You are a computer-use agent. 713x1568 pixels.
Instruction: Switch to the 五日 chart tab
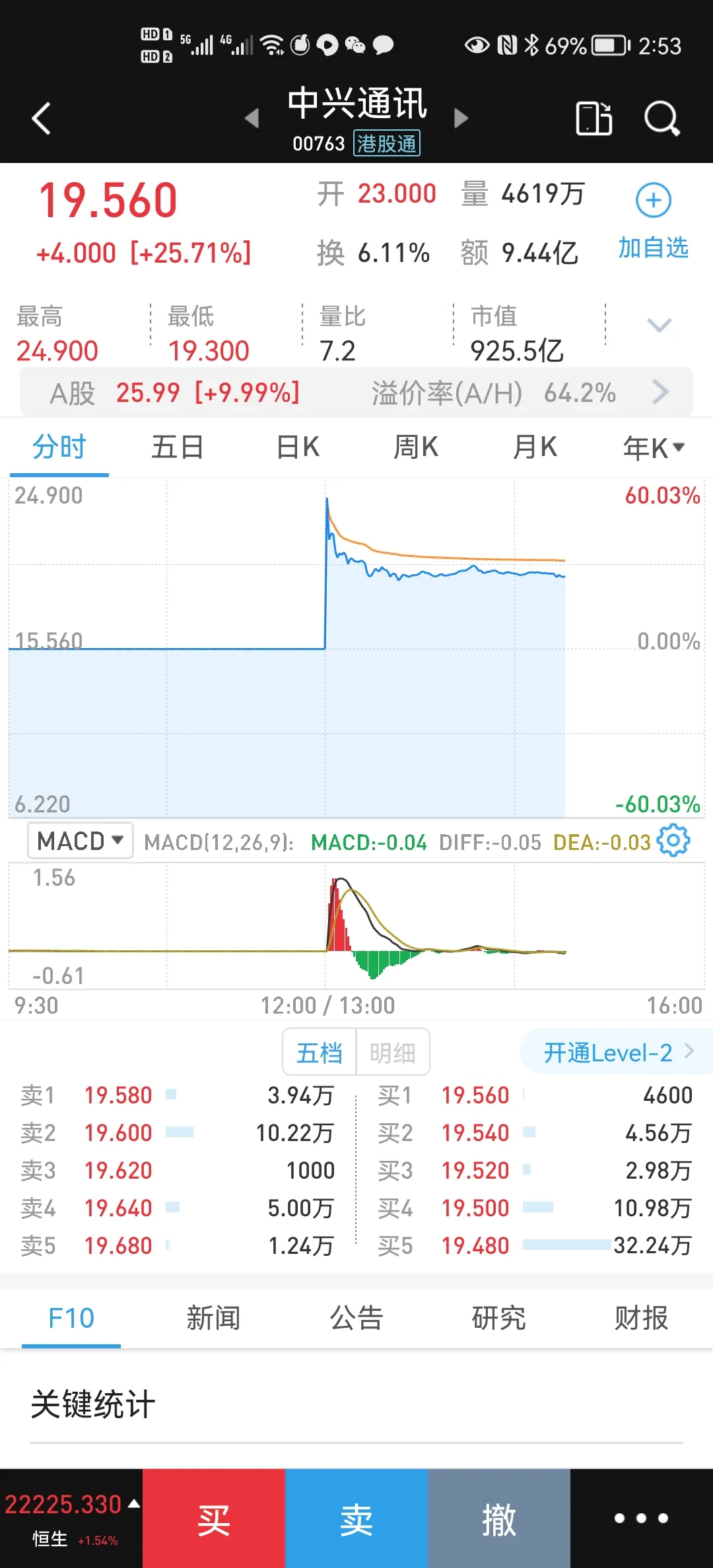(x=178, y=447)
